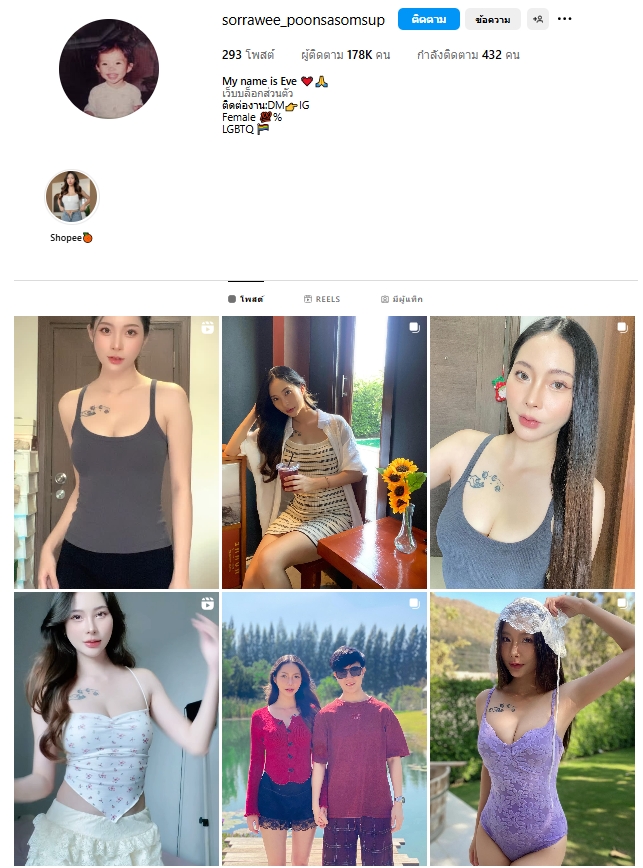The height and width of the screenshot is (868, 643).
Task: View the 432 following list
Action: [468, 55]
